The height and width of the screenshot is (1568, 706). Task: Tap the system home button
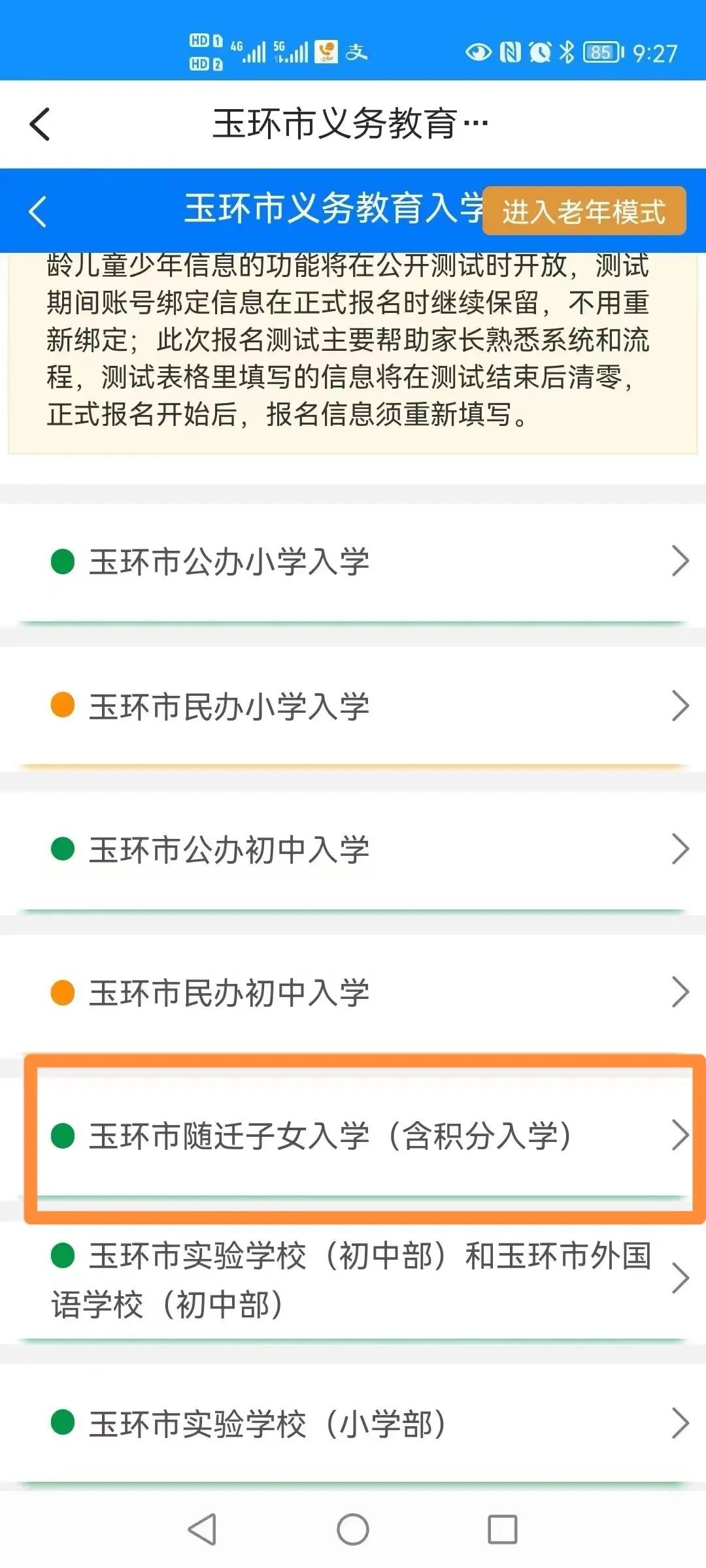coord(353,1529)
